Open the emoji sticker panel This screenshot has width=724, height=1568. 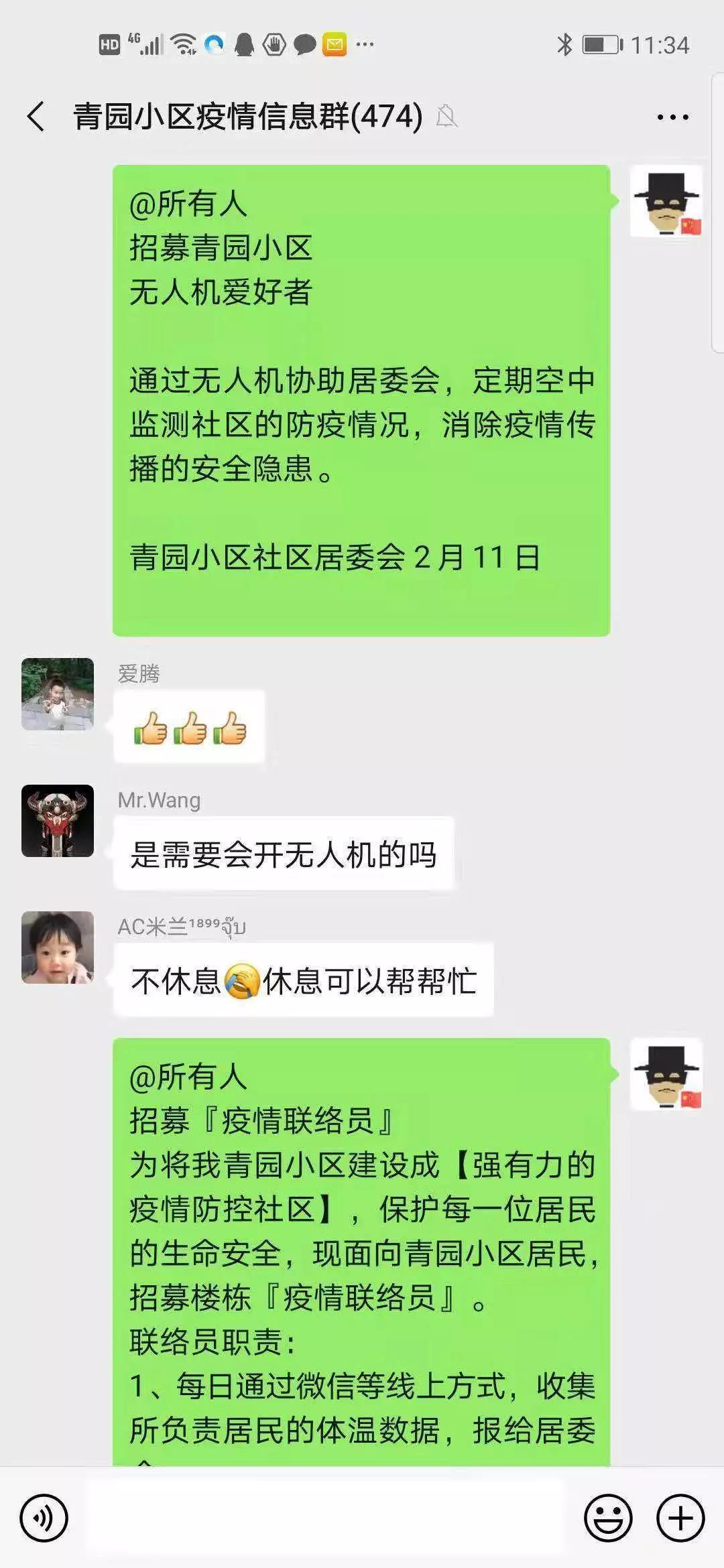608,1518
